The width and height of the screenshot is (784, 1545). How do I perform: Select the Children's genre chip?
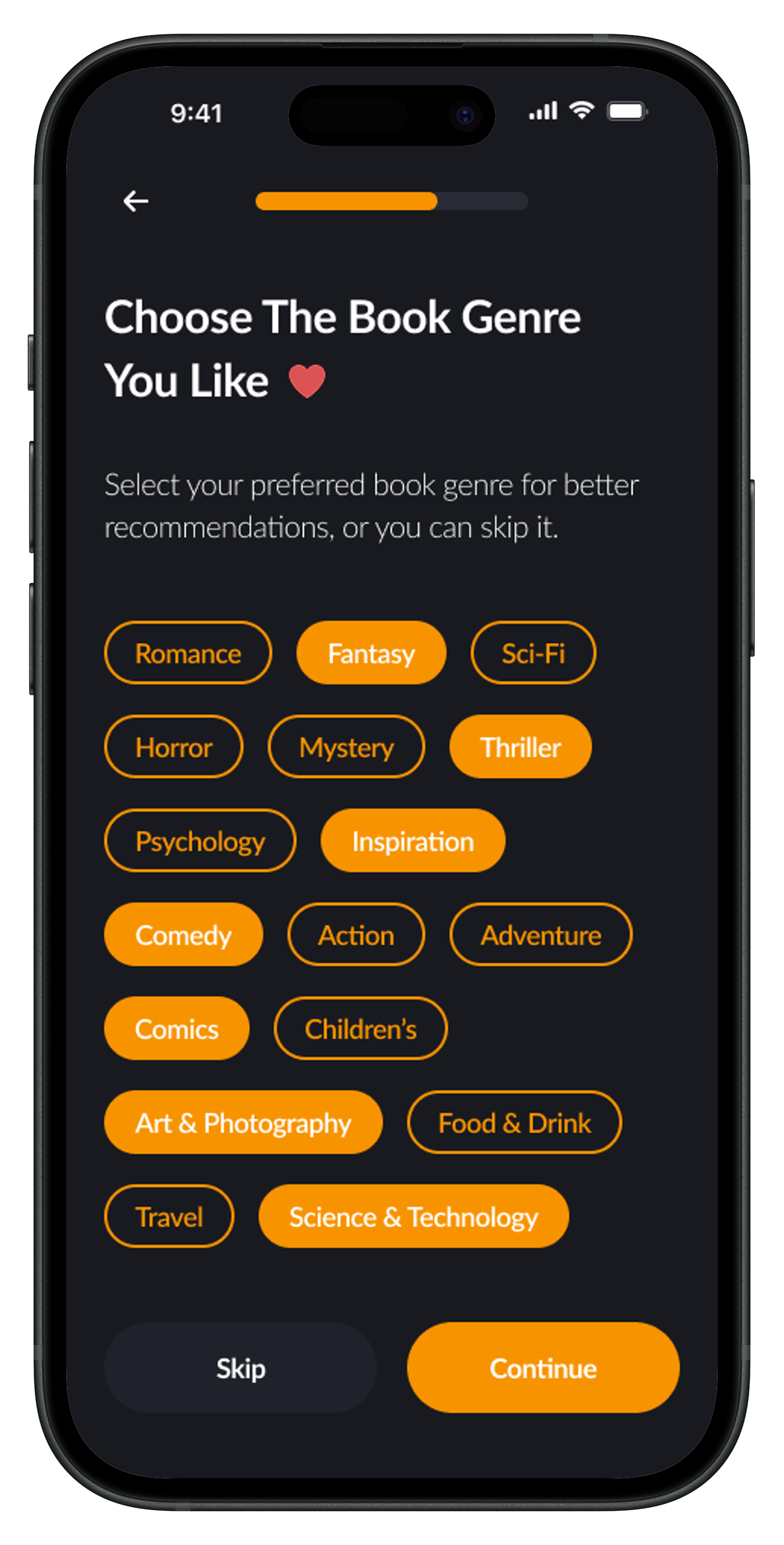361,1028
